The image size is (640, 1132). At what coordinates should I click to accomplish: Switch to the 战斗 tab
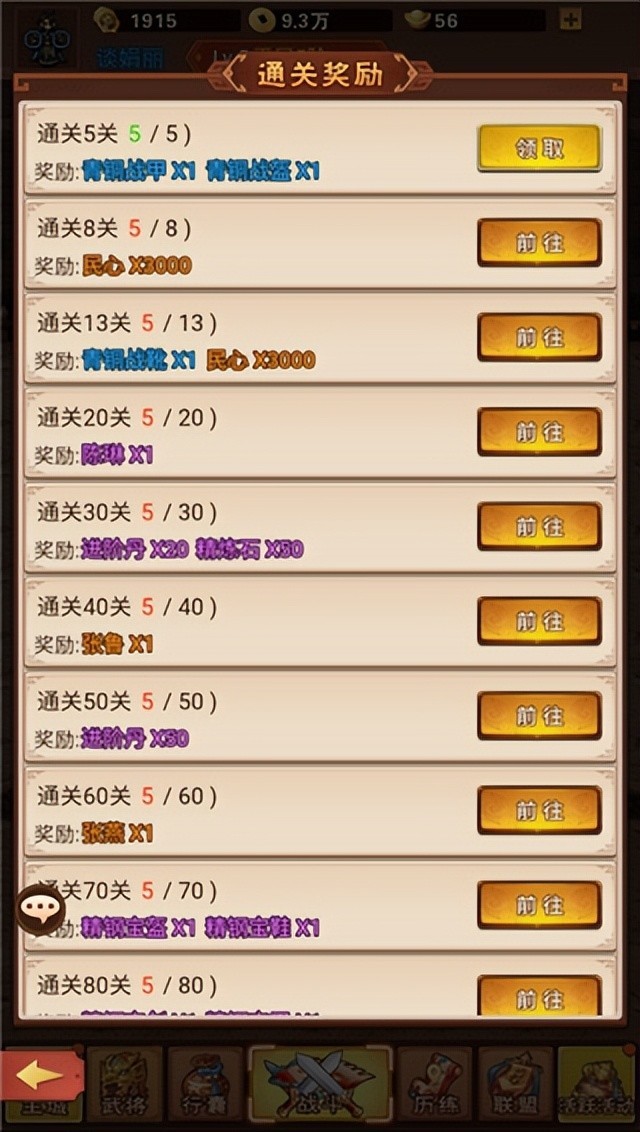pyautogui.click(x=320, y=1085)
